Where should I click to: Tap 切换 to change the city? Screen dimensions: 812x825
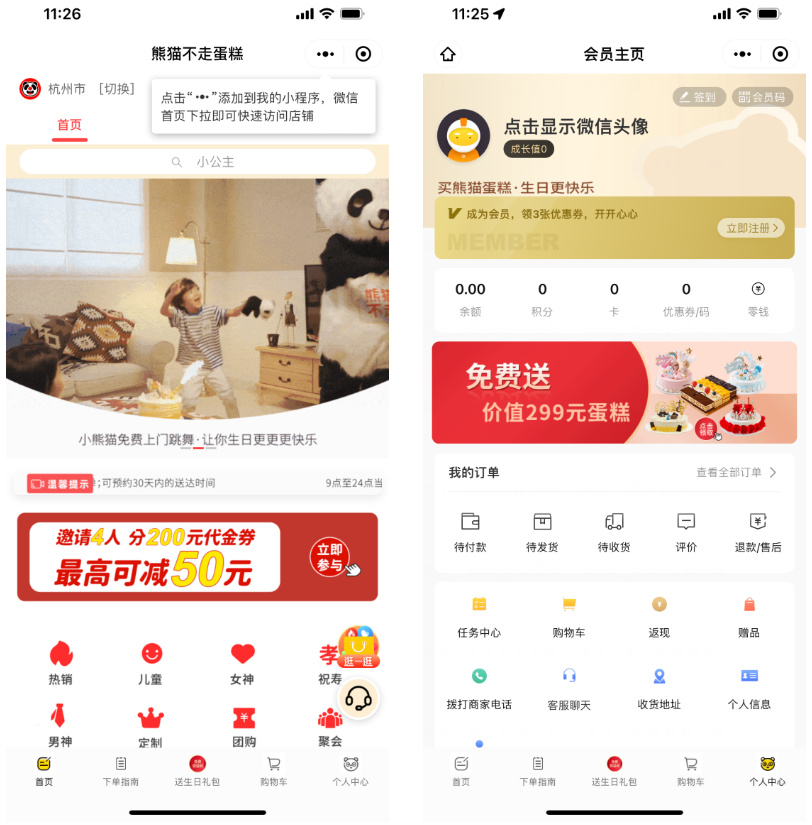(116, 89)
